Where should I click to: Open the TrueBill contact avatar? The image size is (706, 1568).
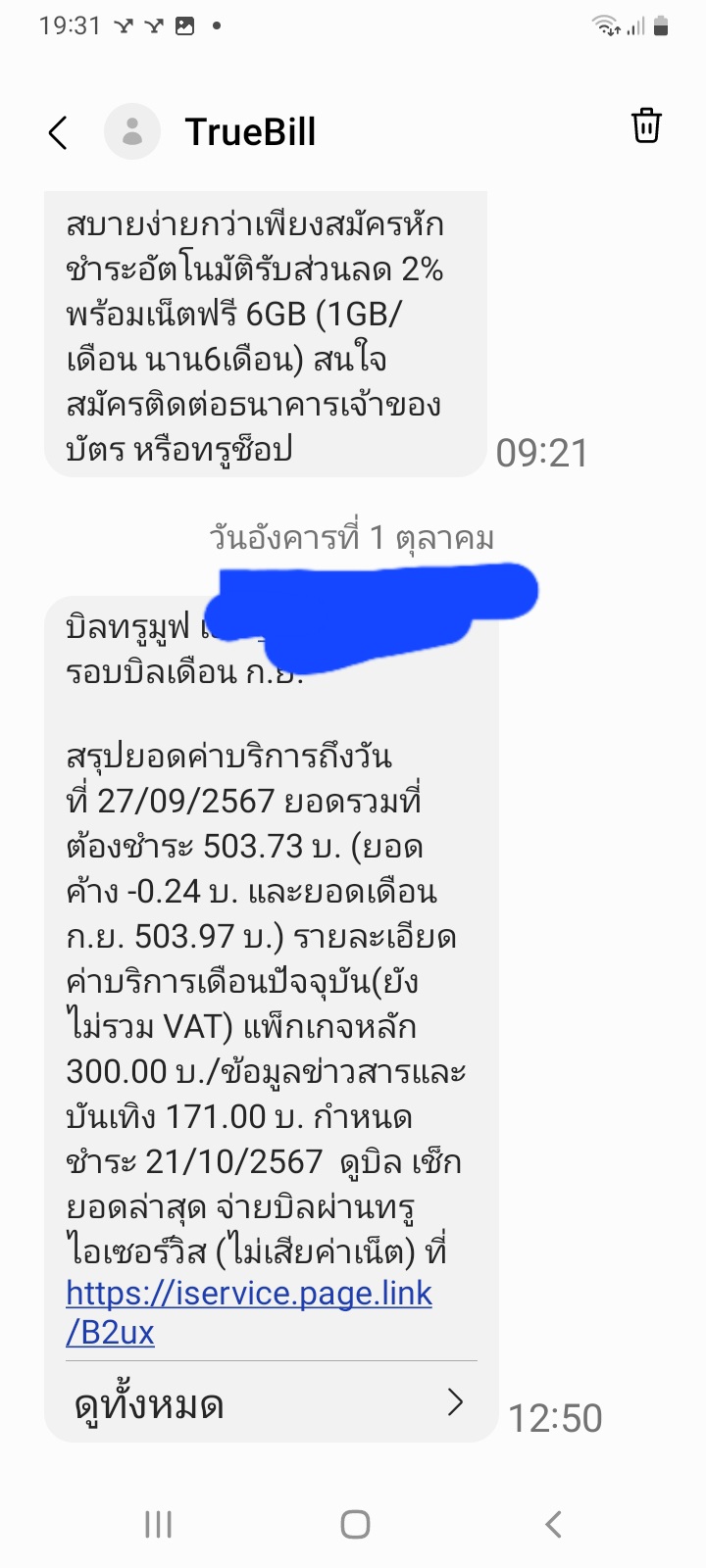click(132, 131)
